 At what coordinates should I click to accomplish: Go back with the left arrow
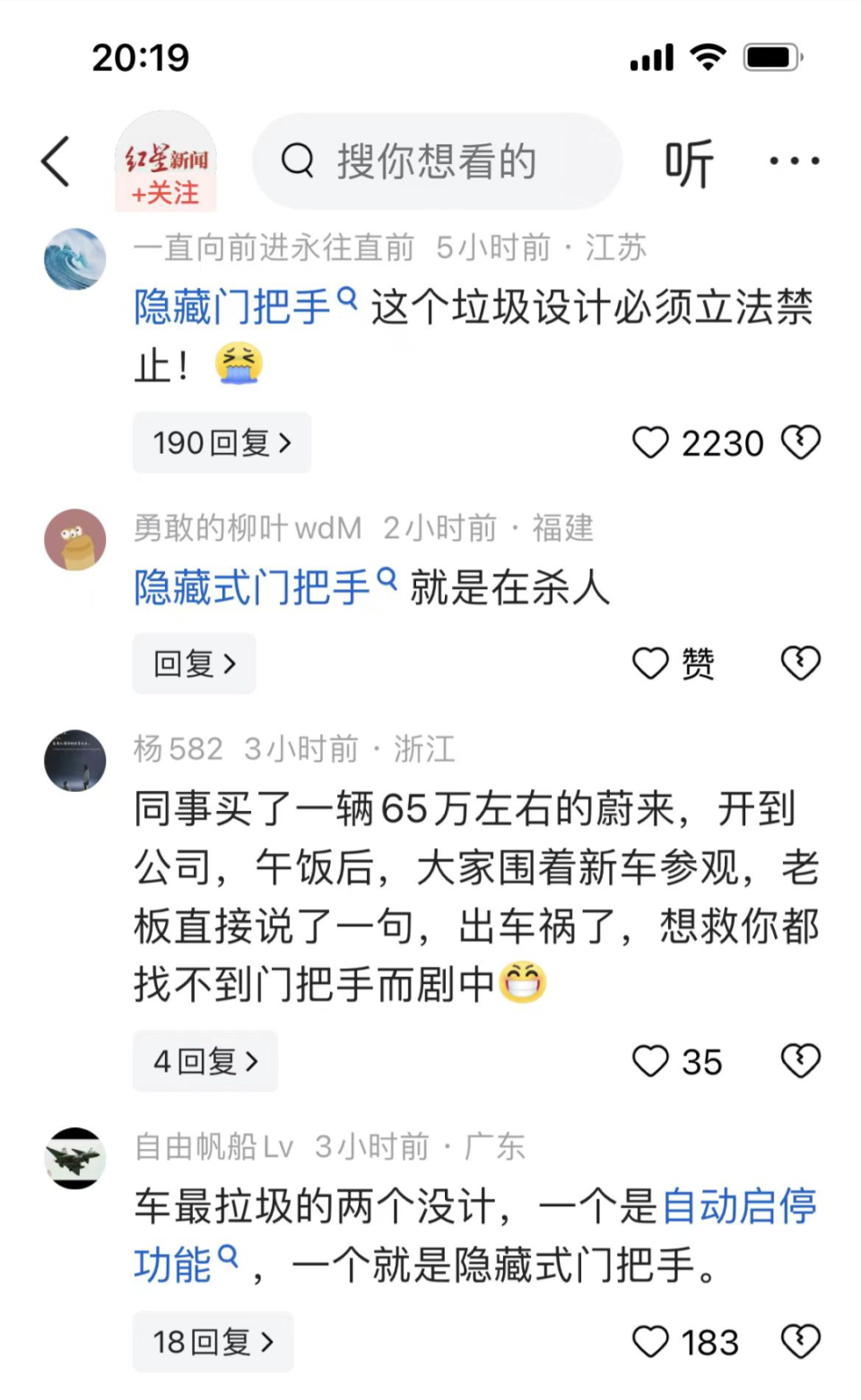(x=56, y=161)
